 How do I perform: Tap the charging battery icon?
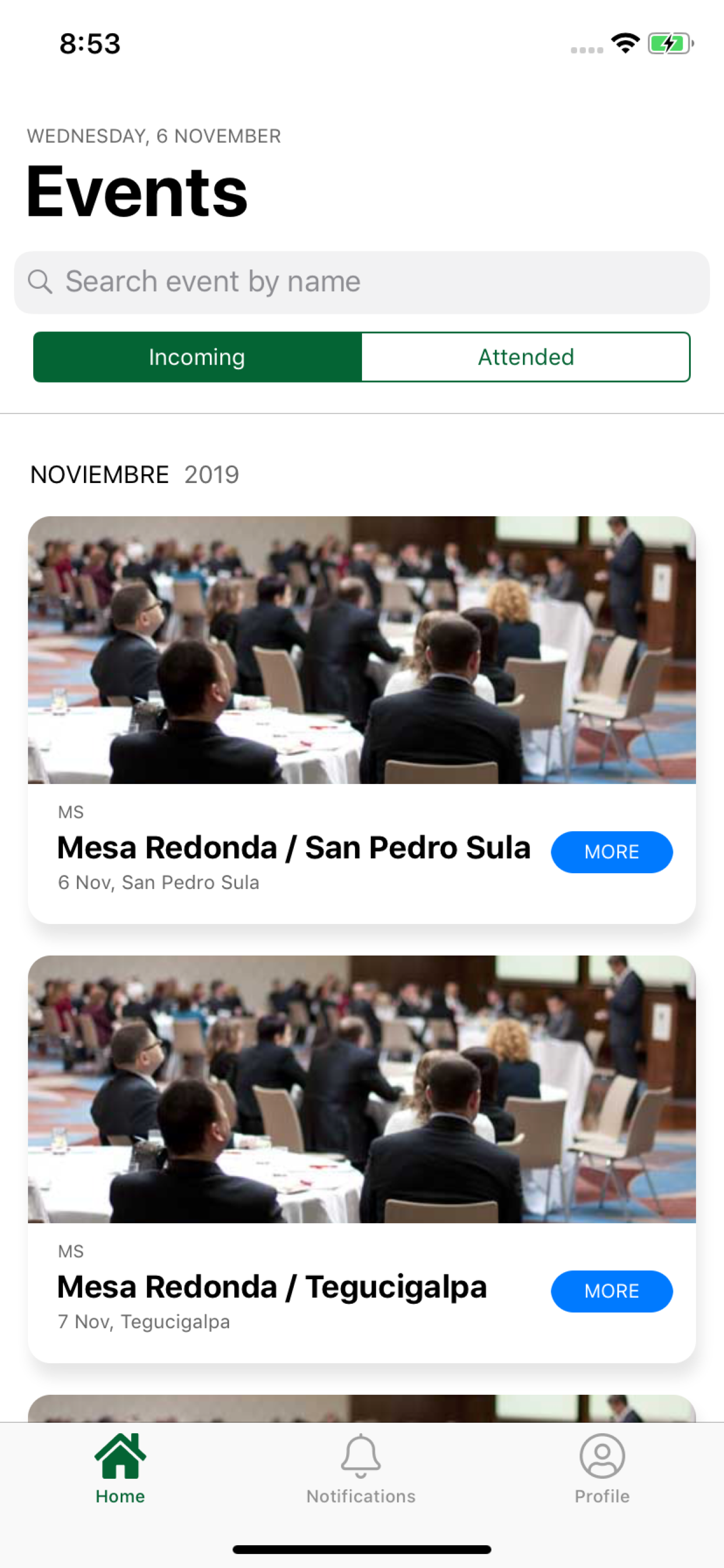pyautogui.click(x=668, y=43)
